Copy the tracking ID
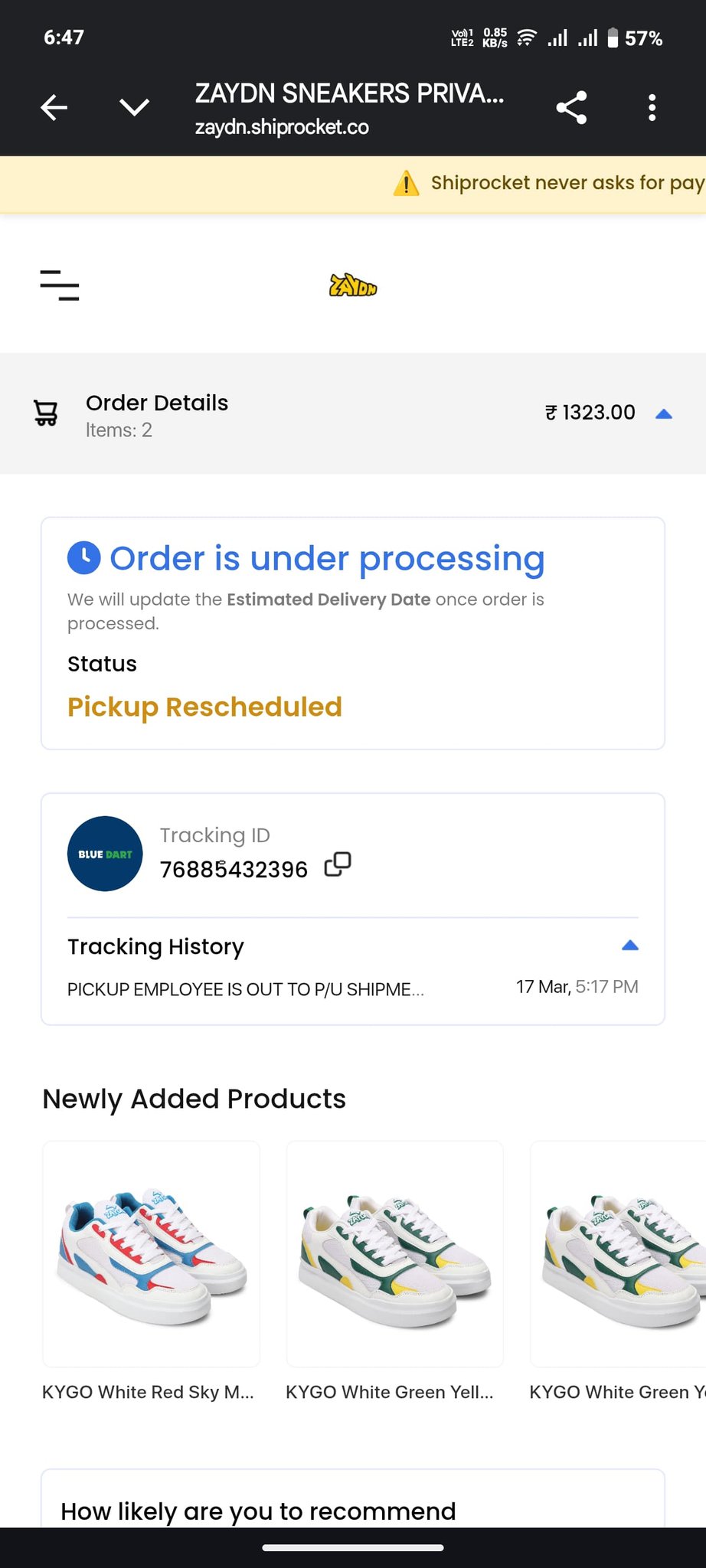This screenshot has height=1568, width=706. pyautogui.click(x=338, y=864)
